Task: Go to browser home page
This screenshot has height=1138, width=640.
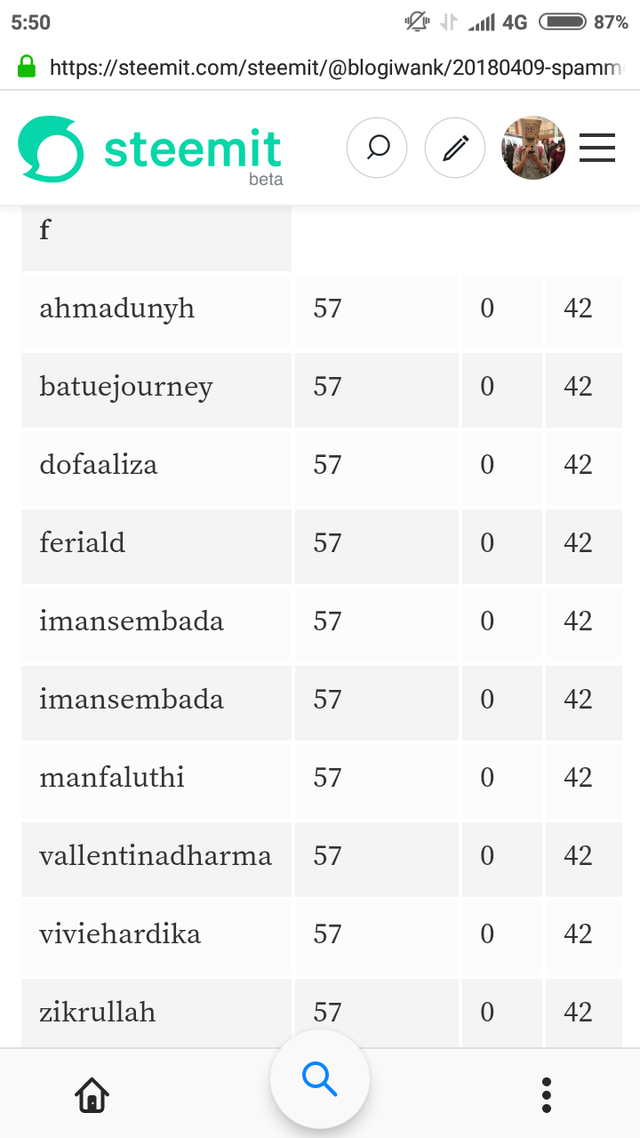Action: pyautogui.click(x=92, y=1095)
